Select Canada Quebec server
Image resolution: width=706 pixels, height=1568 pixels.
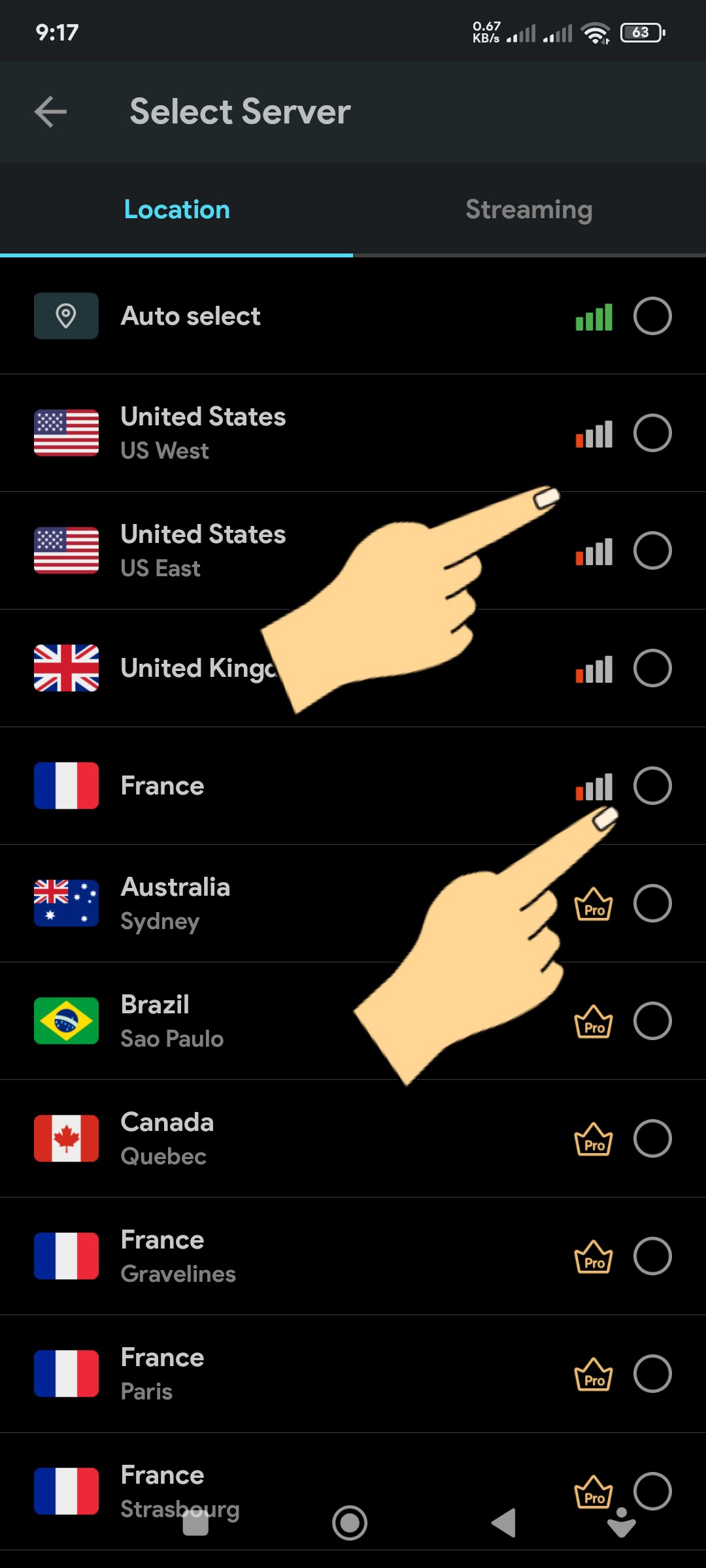click(652, 1139)
